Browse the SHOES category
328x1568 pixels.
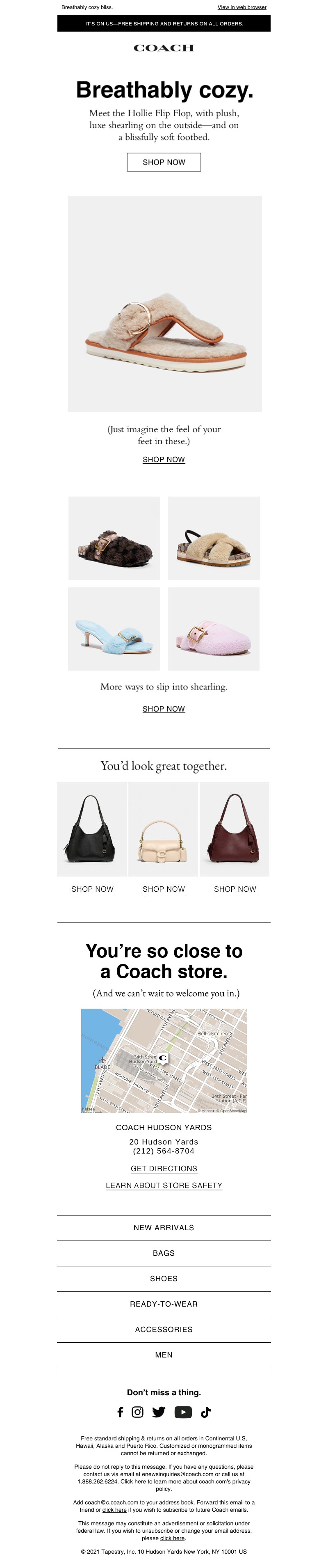[x=164, y=1278]
